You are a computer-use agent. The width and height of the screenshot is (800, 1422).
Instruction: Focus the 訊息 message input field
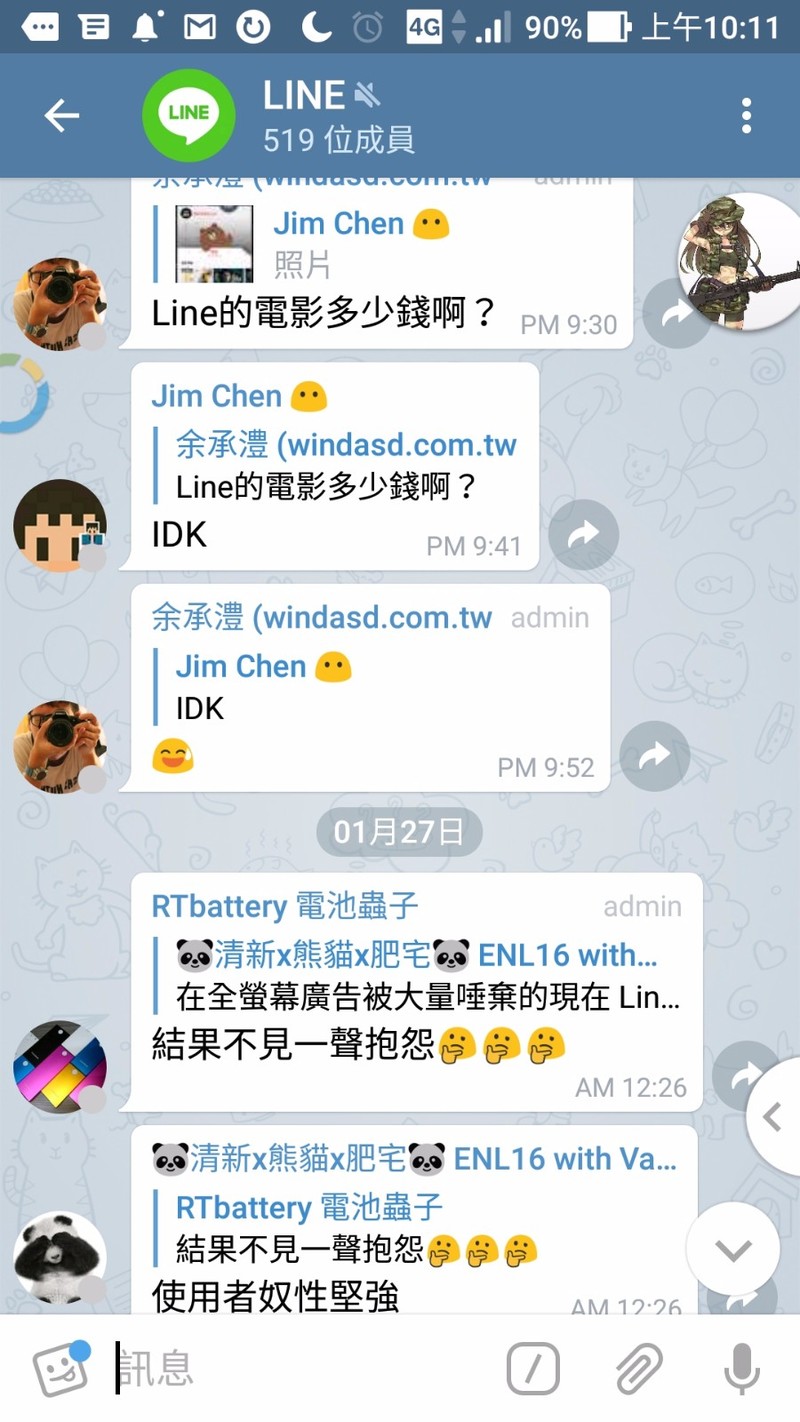300,1368
